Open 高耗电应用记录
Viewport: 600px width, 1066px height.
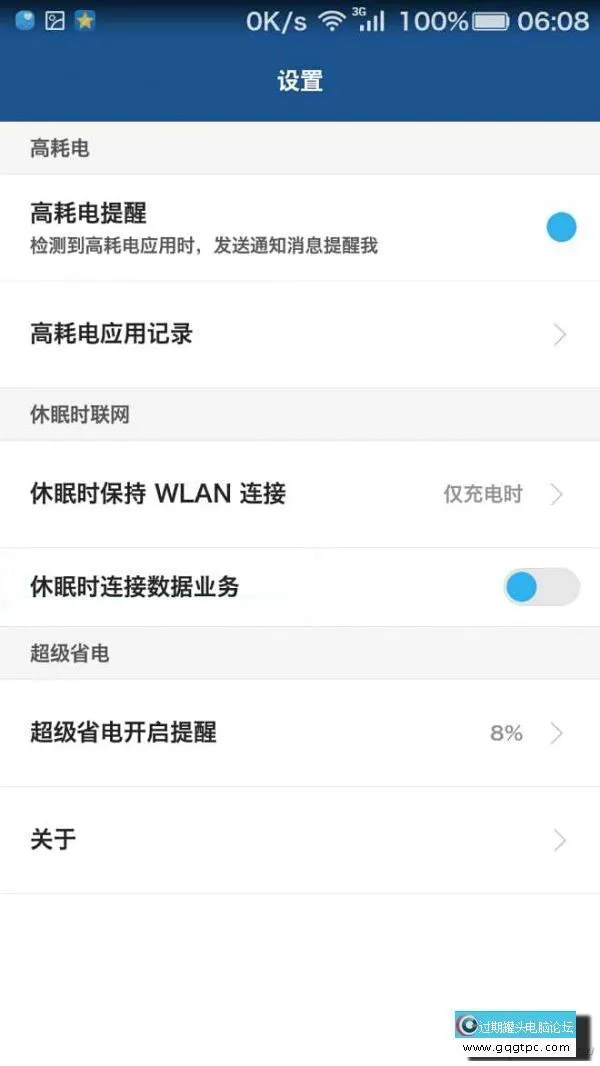(300, 334)
